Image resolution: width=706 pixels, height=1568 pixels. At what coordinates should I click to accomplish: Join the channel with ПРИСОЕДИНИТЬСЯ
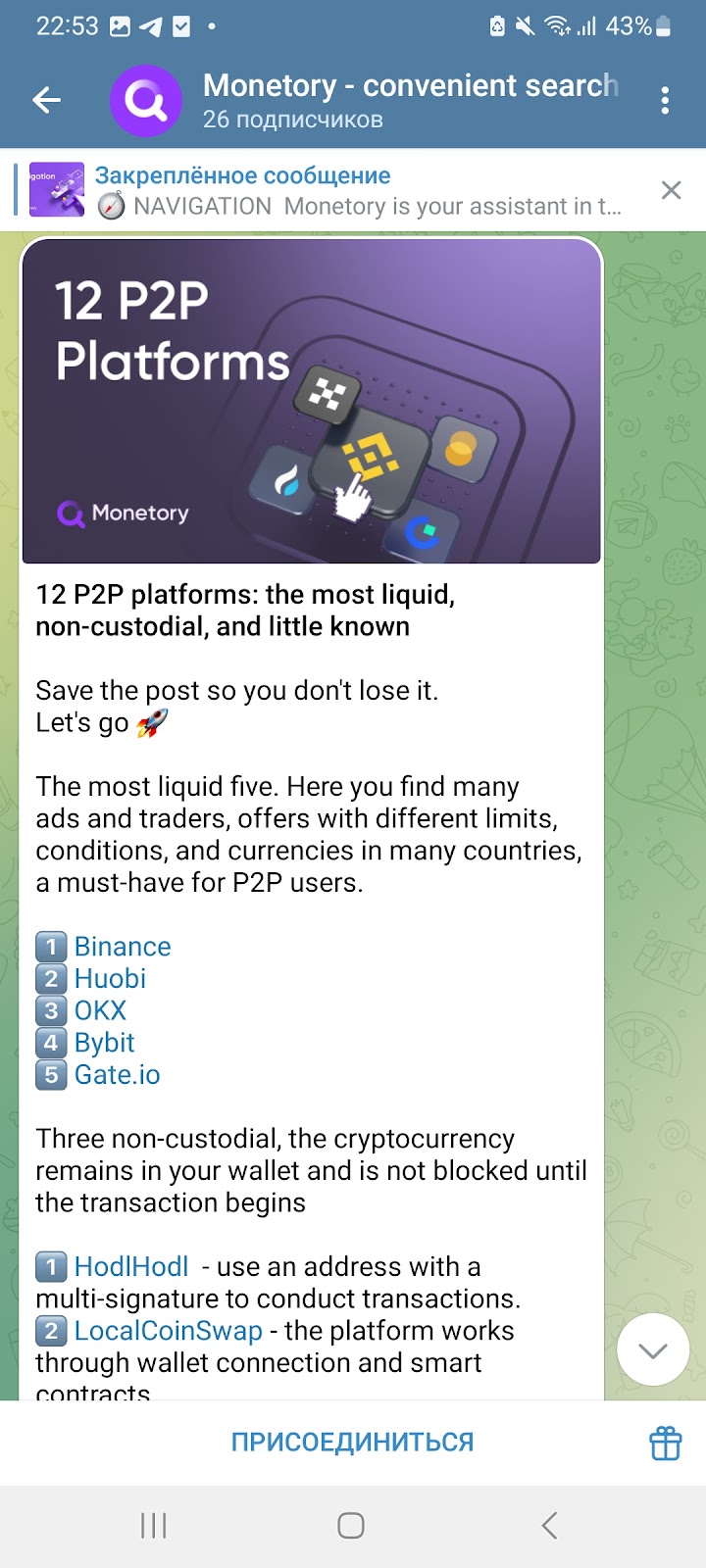click(x=352, y=1442)
